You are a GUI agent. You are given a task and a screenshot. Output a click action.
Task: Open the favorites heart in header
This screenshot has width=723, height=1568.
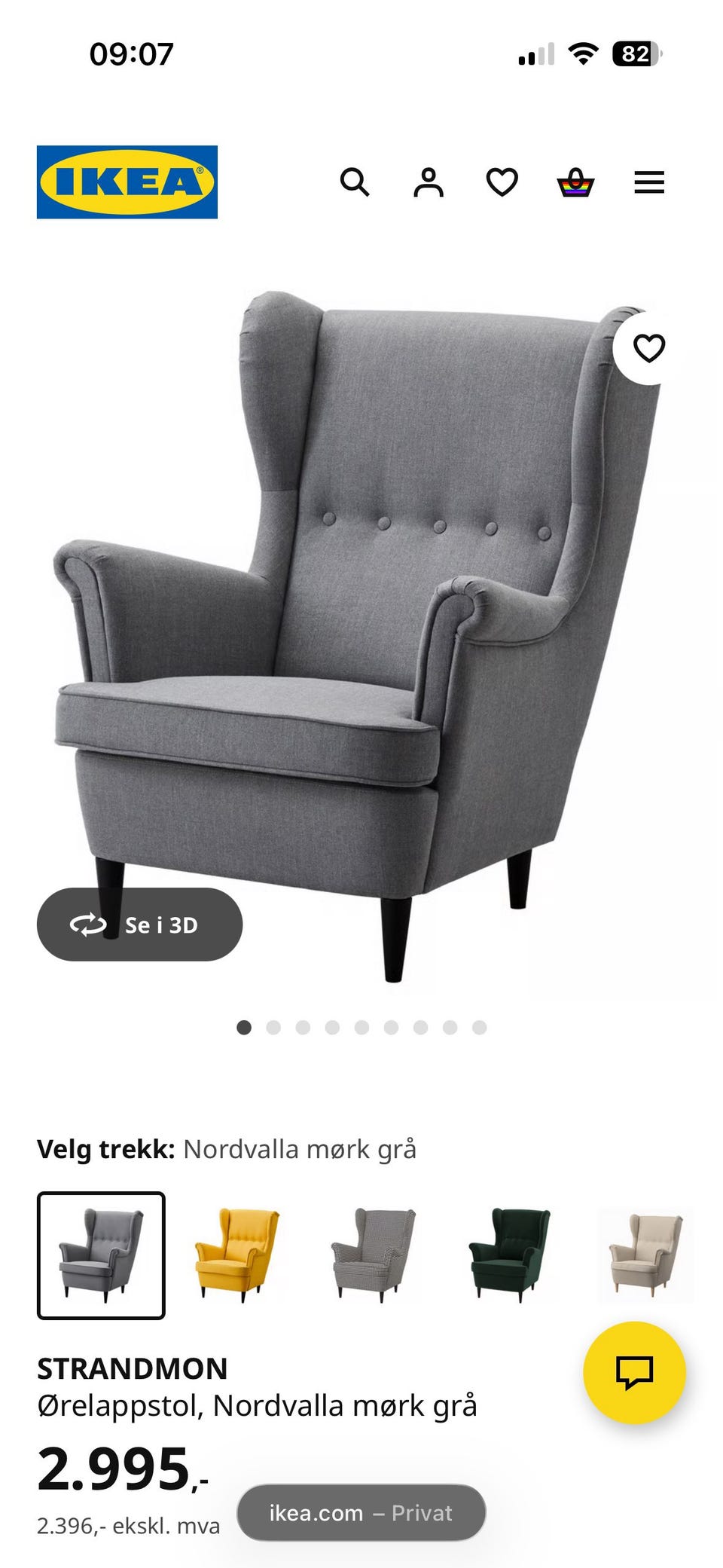tap(502, 182)
